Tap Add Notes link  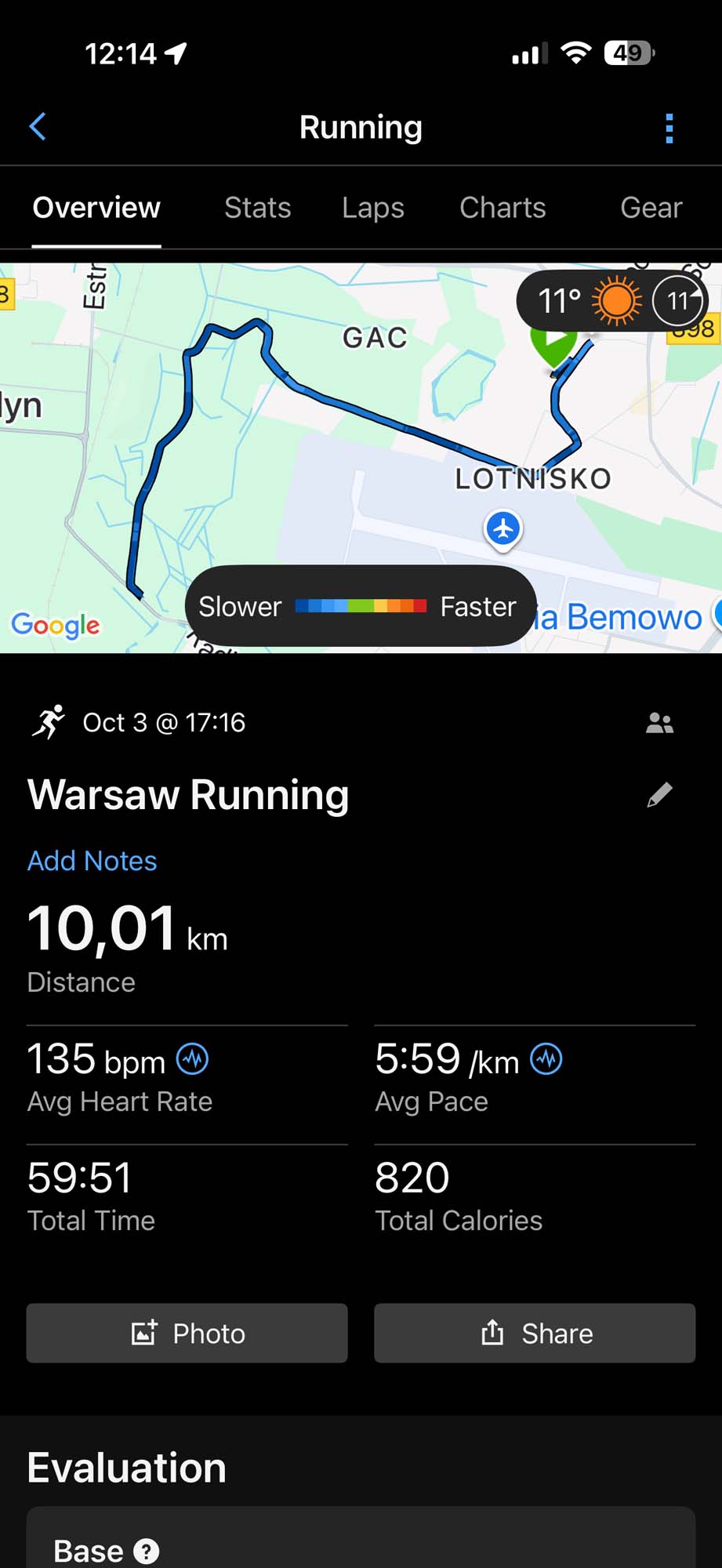point(92,861)
